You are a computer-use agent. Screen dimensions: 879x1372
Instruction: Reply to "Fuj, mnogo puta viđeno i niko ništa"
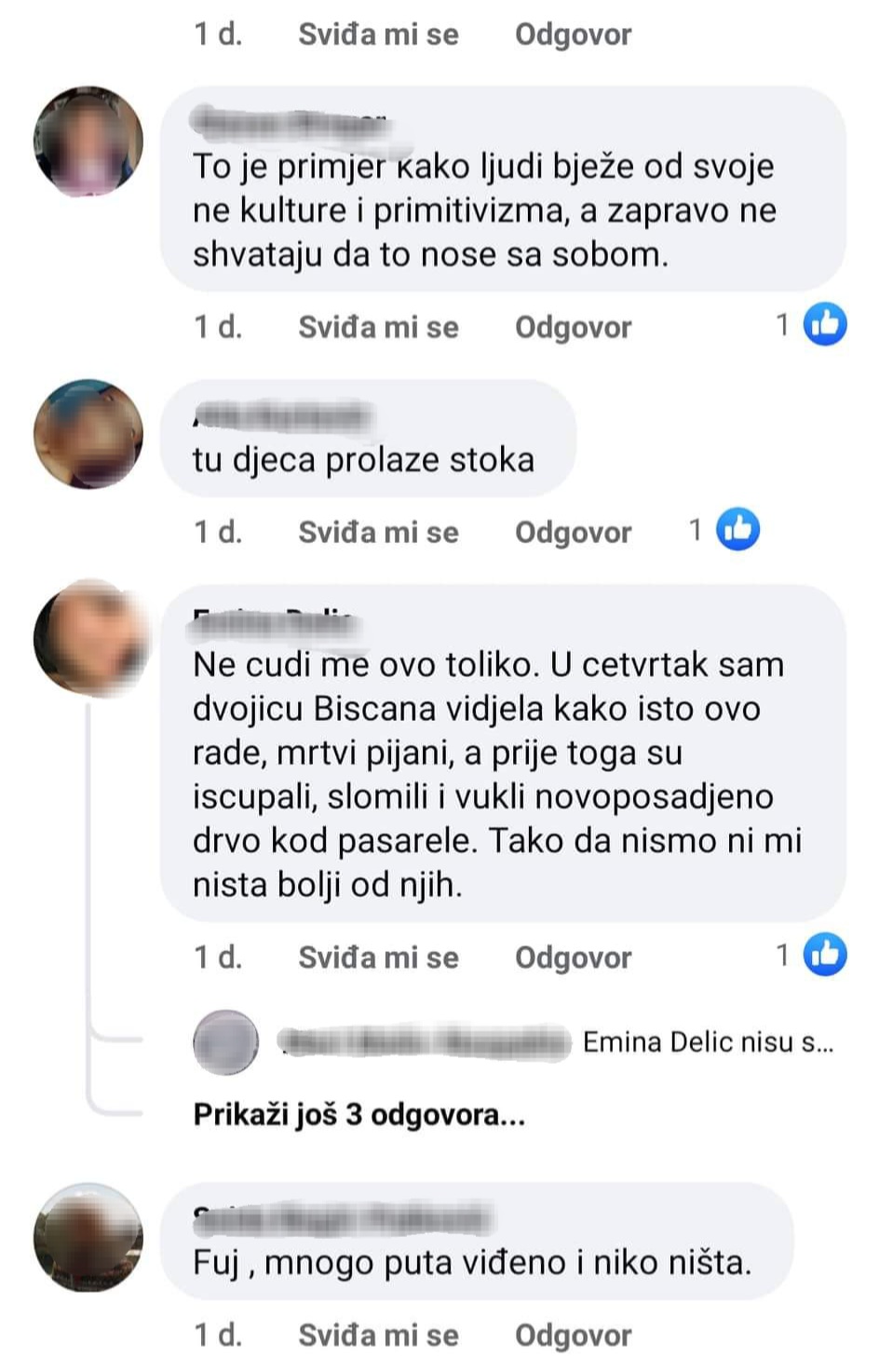[x=573, y=1335]
